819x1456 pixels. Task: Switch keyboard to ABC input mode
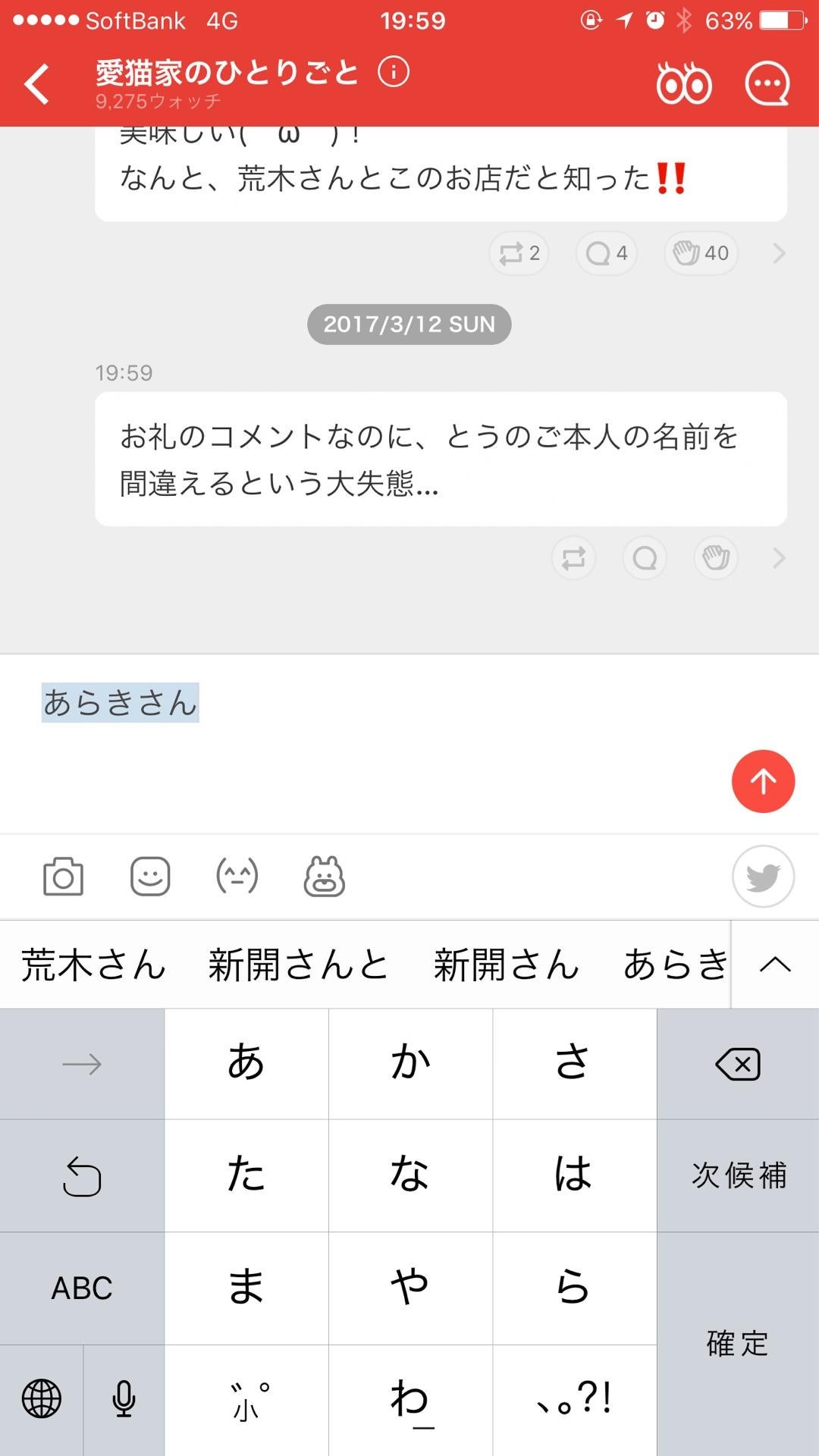[x=81, y=1288]
